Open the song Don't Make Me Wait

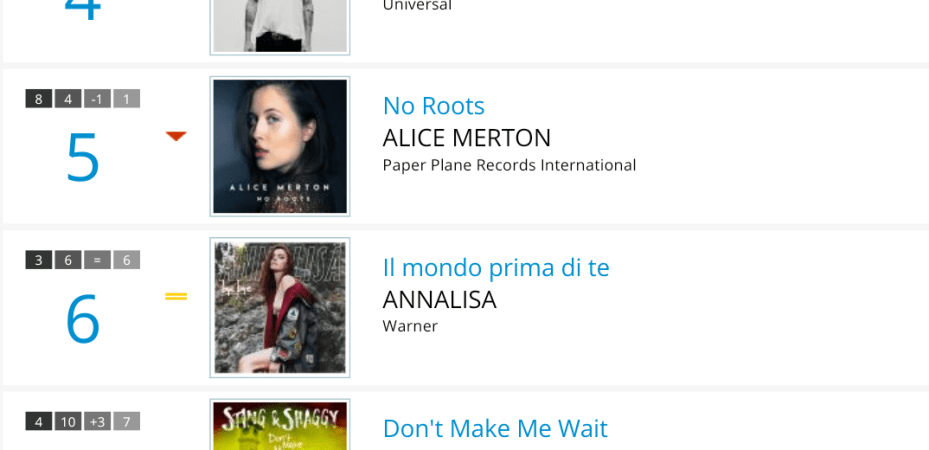click(495, 429)
